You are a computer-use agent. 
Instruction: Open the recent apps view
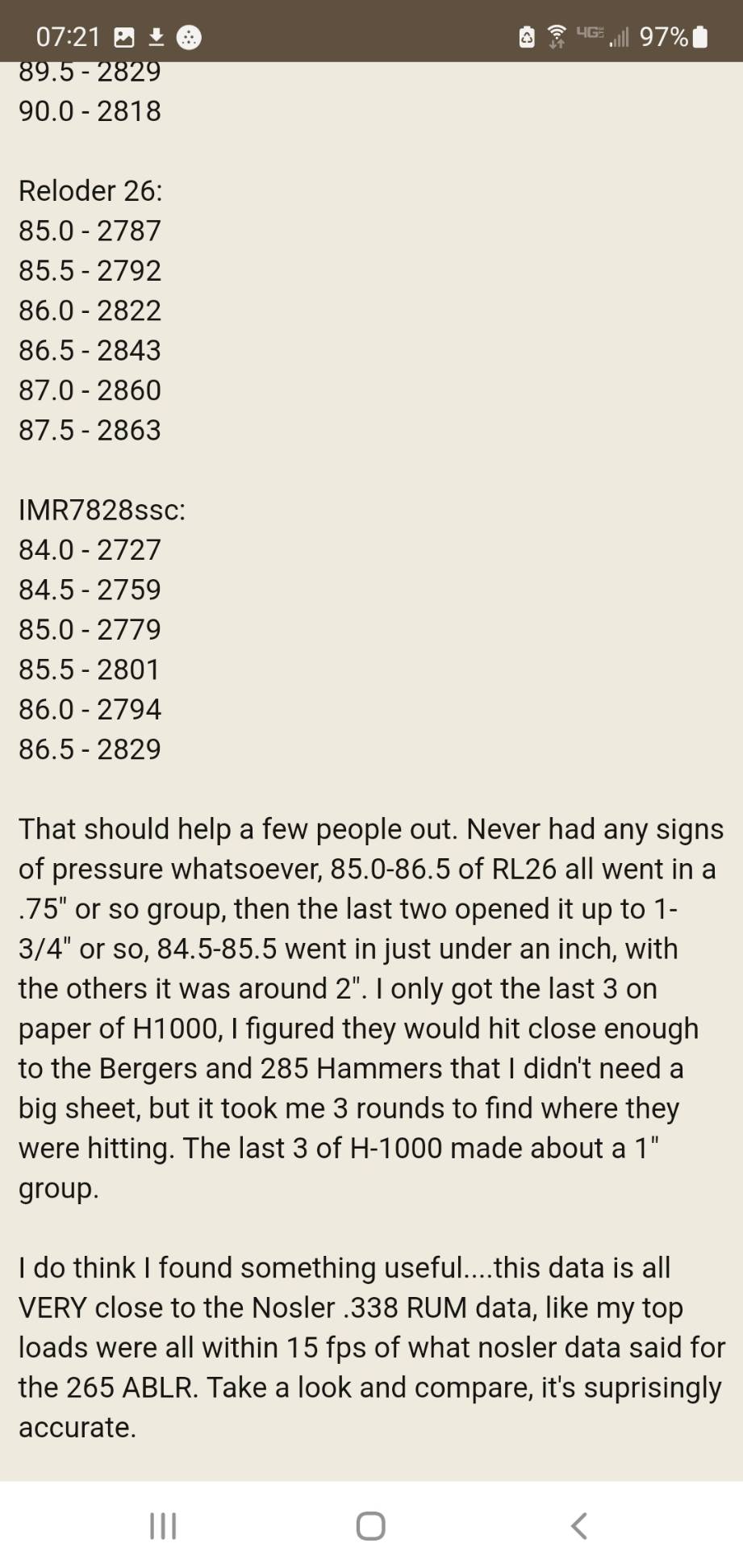(164, 1525)
